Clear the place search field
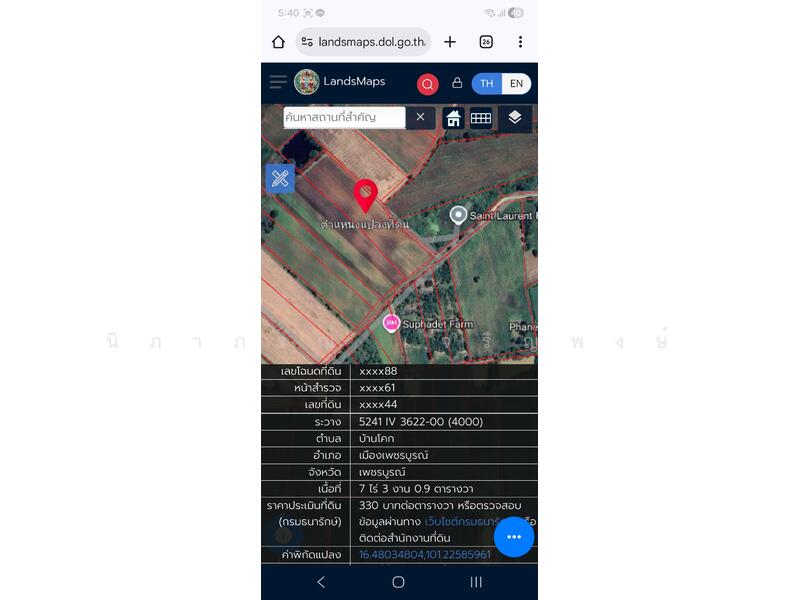Viewport: 800px width, 600px height. tap(420, 117)
